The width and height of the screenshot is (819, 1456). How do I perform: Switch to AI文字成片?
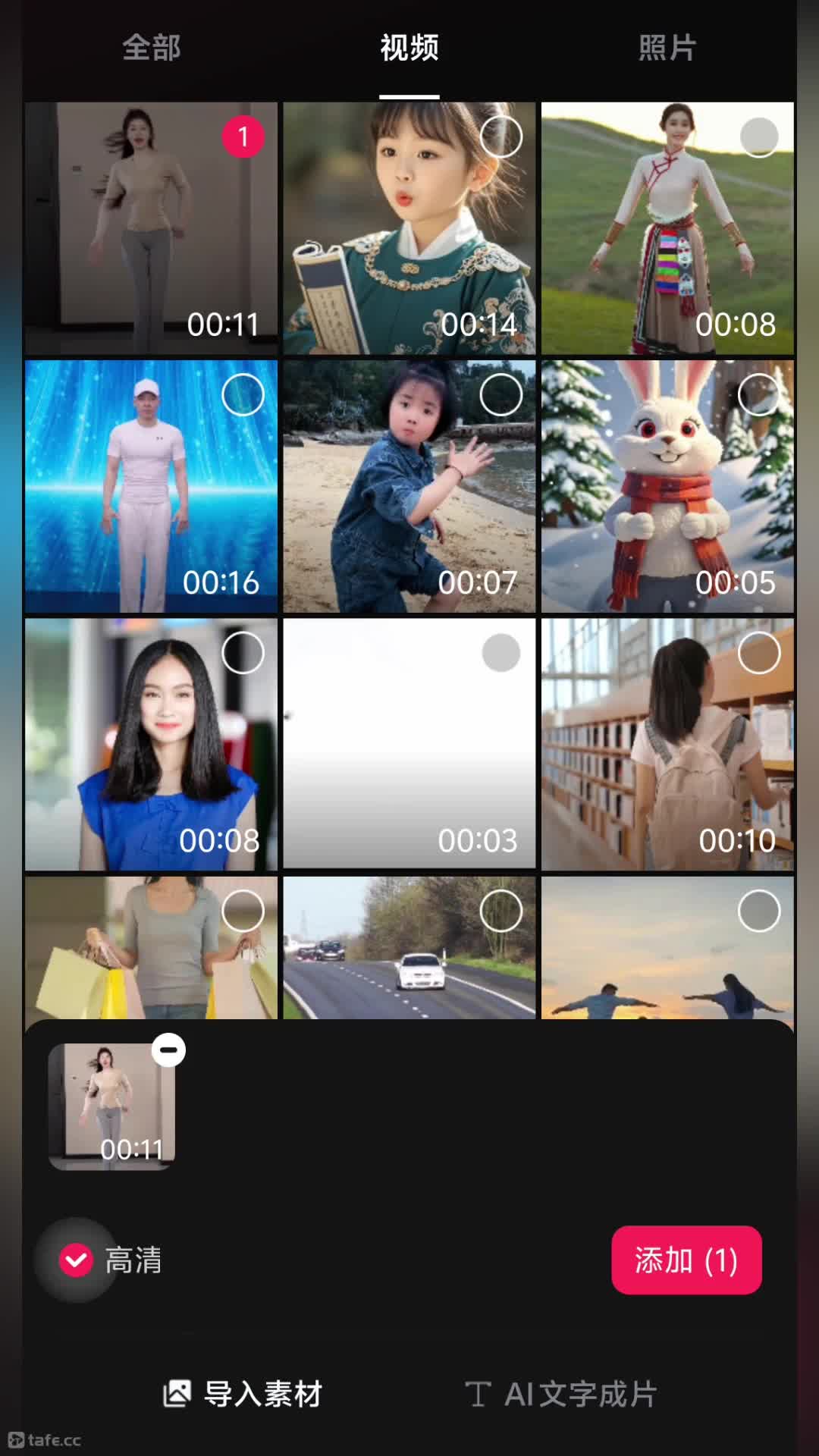(561, 1394)
